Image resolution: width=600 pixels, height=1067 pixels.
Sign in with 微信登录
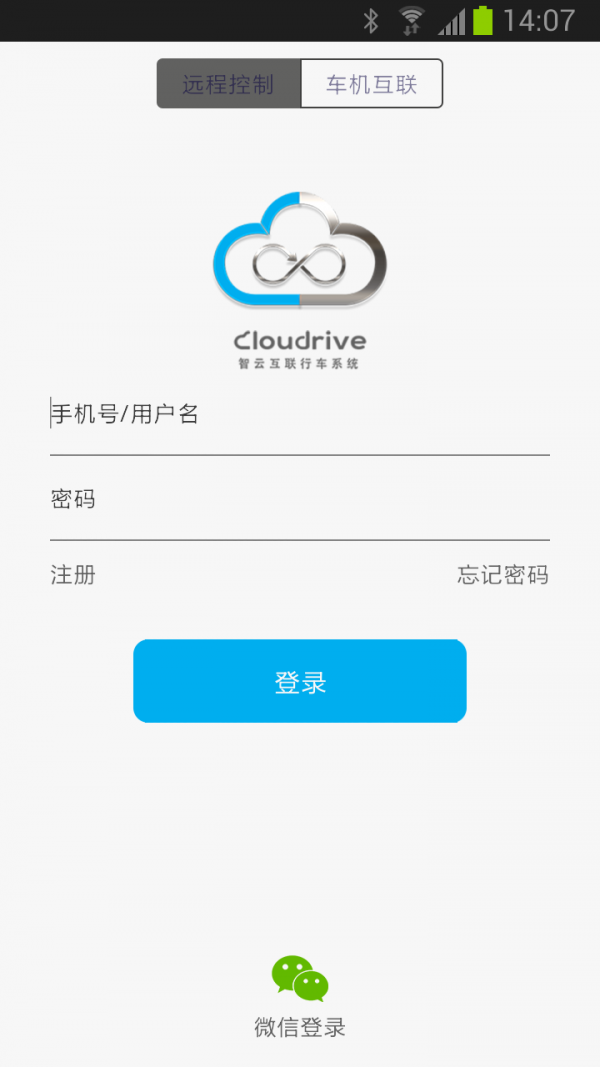coord(300,995)
